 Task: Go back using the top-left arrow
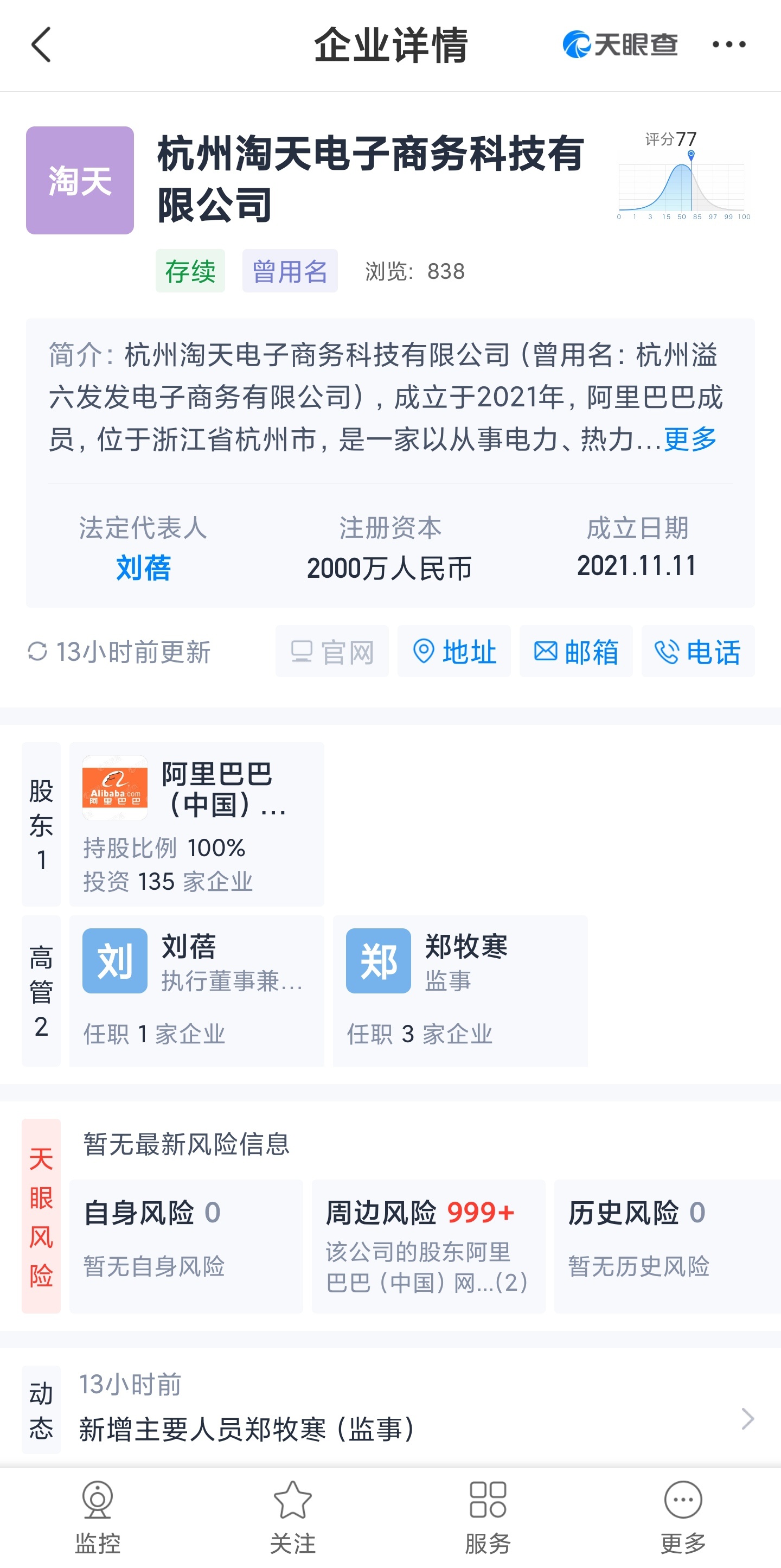click(x=41, y=44)
